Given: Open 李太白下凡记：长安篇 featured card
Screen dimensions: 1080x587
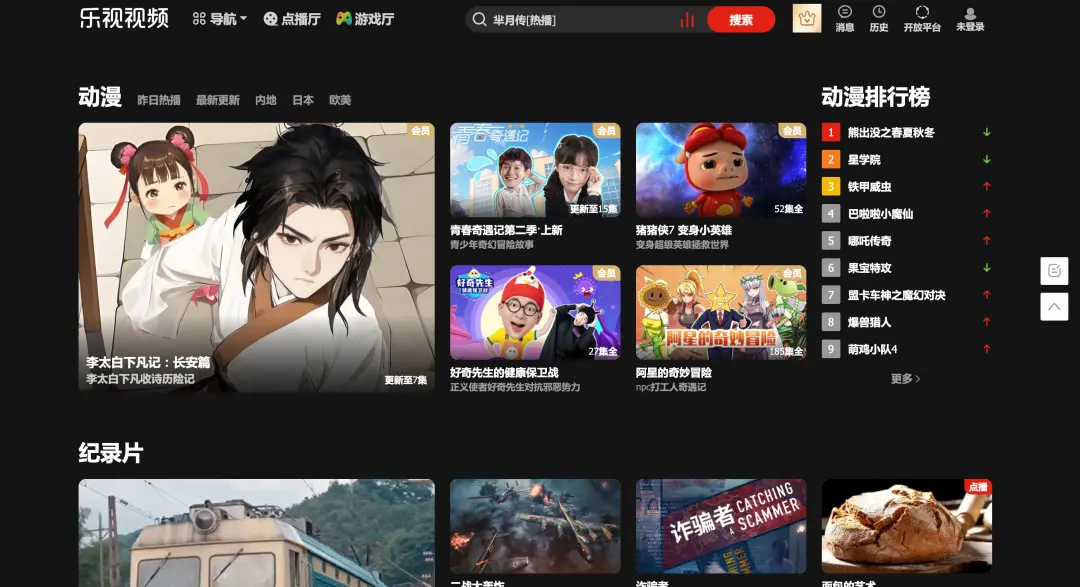Looking at the screenshot, I should (256, 257).
